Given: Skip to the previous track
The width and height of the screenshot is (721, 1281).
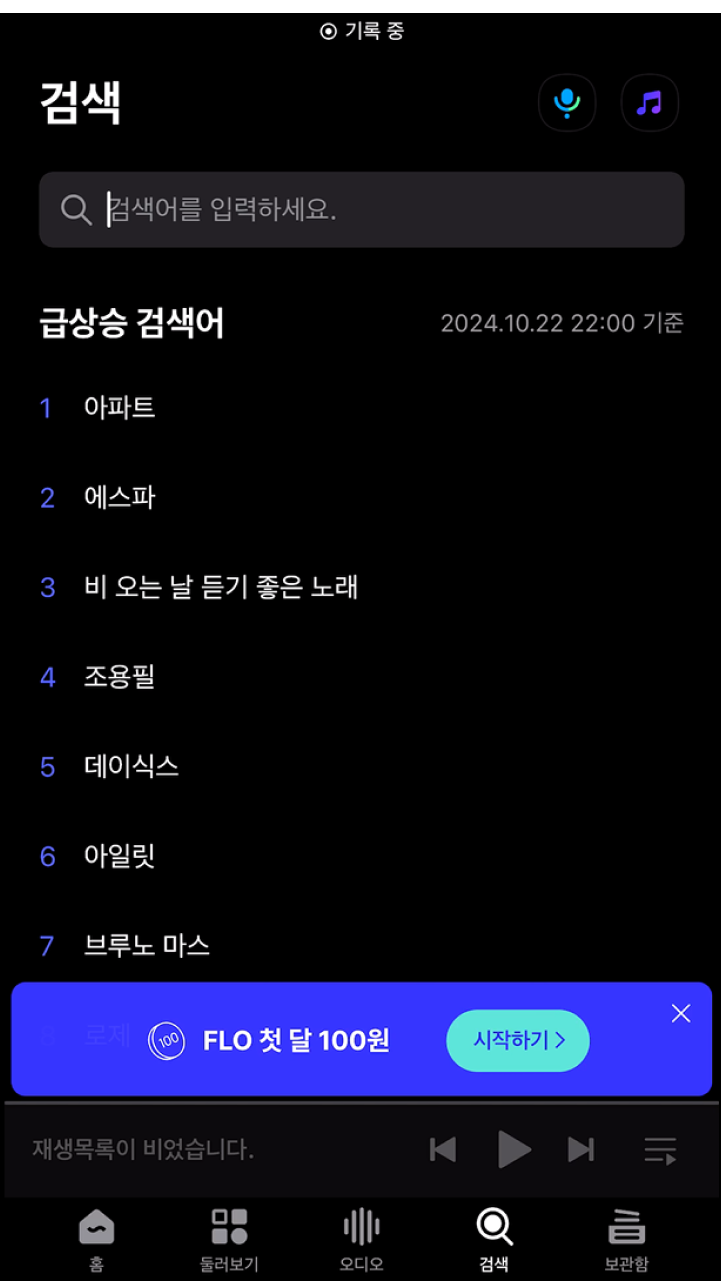Looking at the screenshot, I should (443, 1150).
